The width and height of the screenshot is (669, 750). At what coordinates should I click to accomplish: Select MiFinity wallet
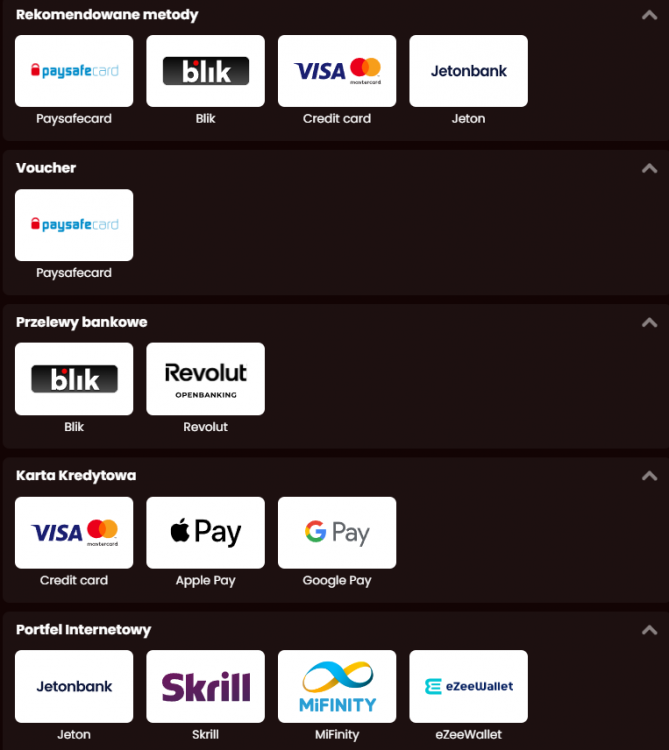point(337,686)
